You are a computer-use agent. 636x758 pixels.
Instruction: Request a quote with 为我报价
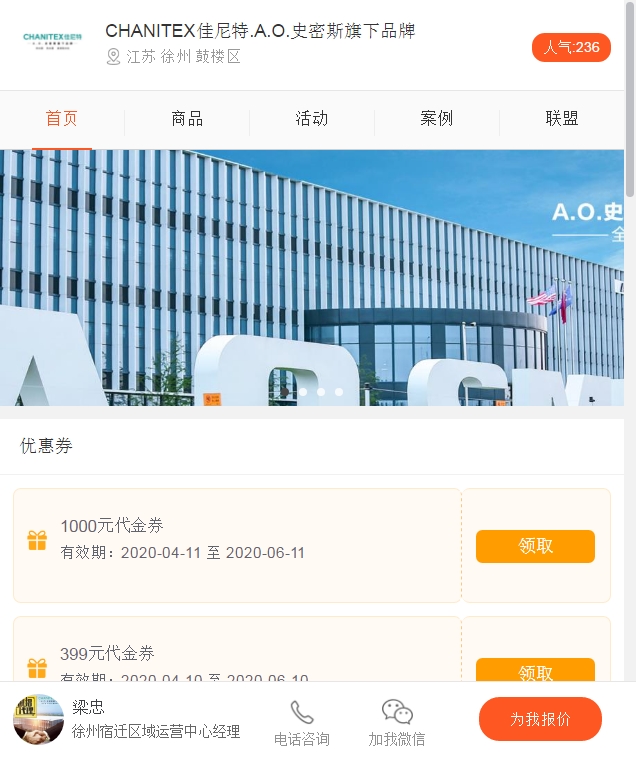pyautogui.click(x=540, y=719)
